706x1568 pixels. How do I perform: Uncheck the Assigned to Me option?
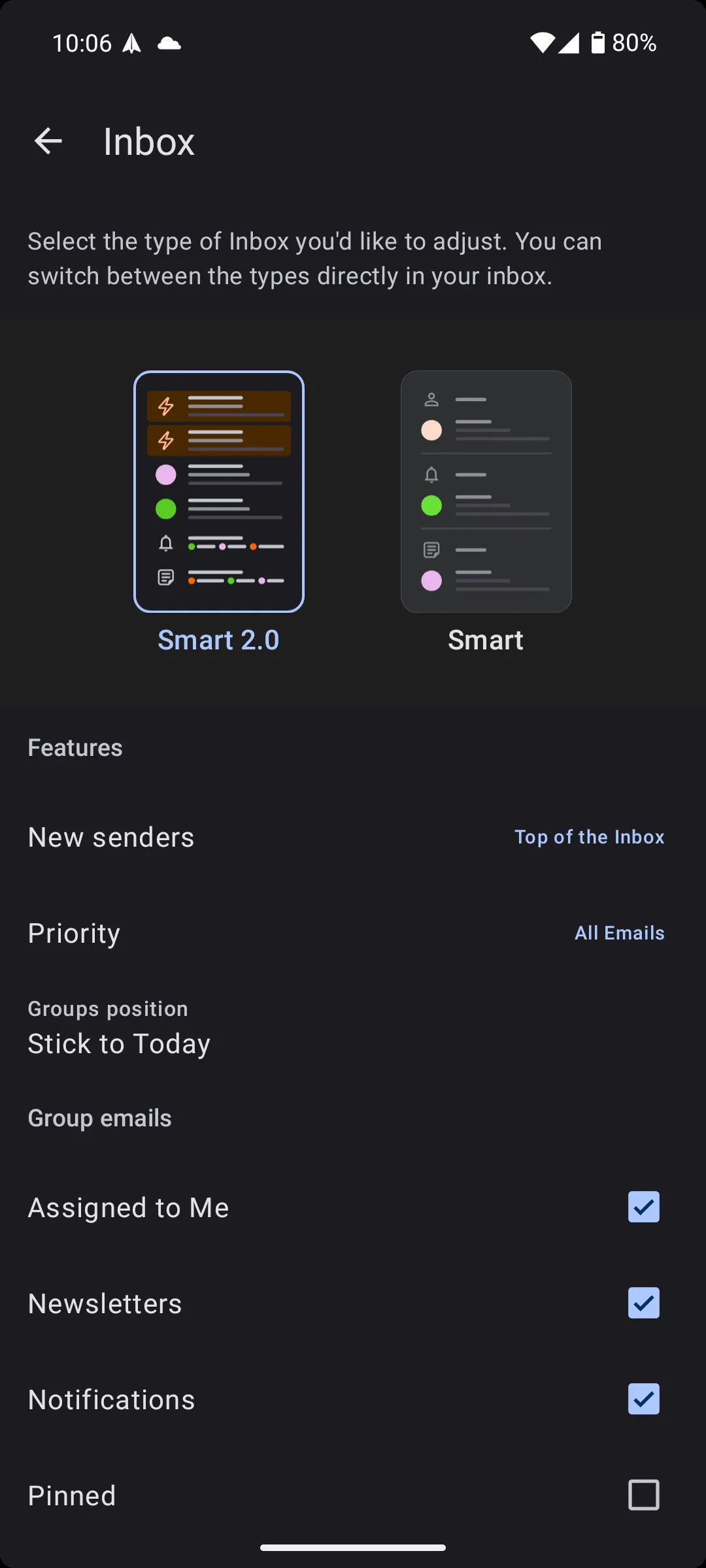click(643, 1207)
